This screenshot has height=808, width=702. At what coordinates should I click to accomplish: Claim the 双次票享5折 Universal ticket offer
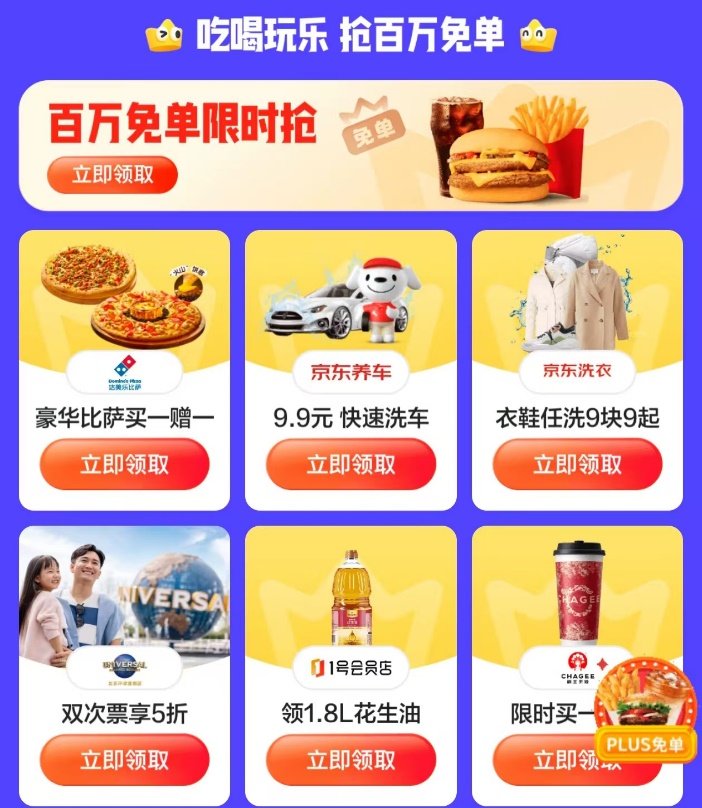tap(125, 760)
